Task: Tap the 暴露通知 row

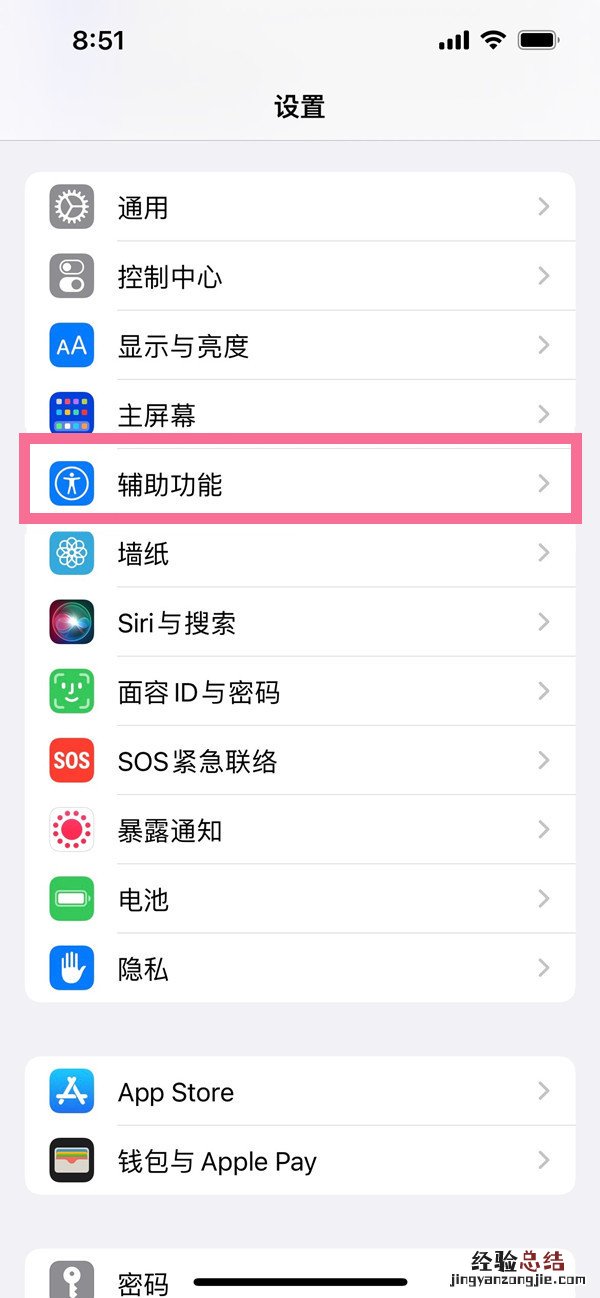Action: (300, 829)
